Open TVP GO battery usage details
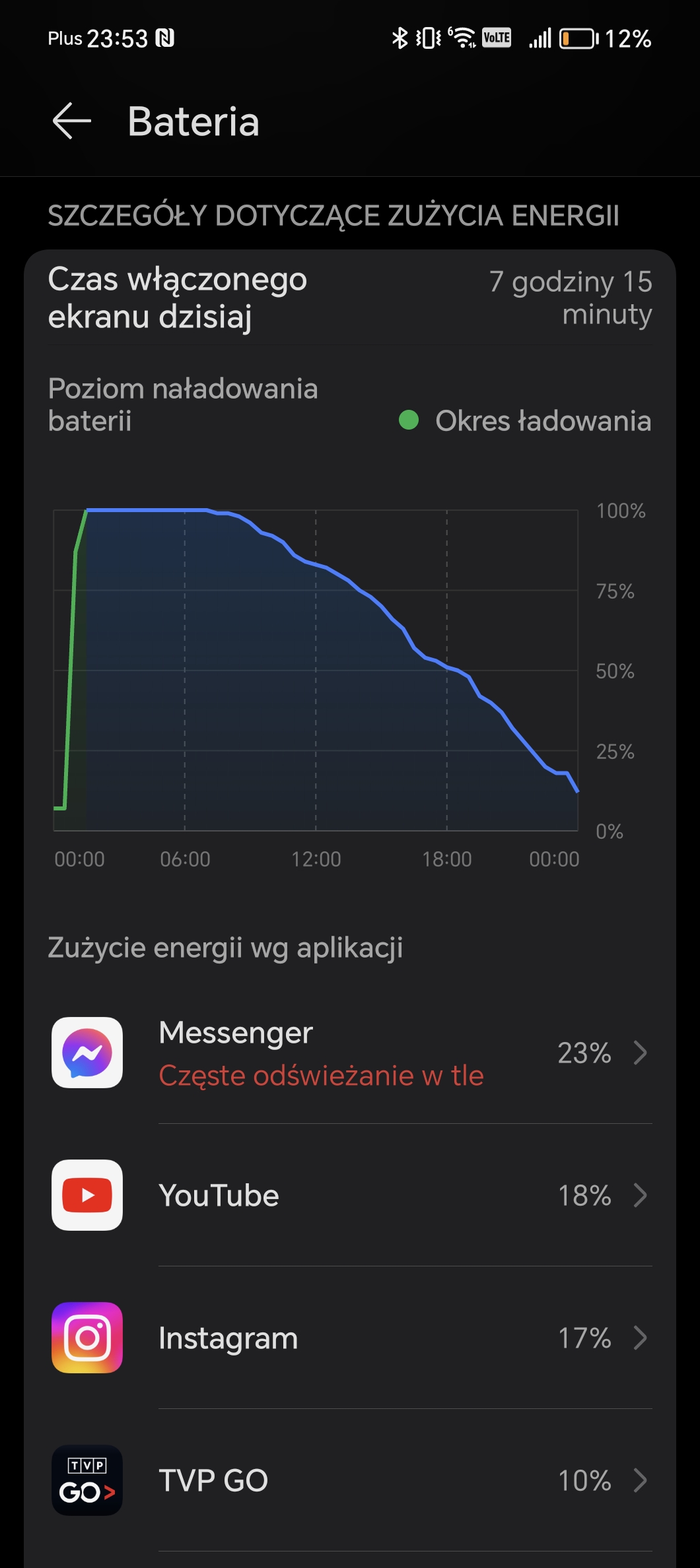 click(x=350, y=1480)
